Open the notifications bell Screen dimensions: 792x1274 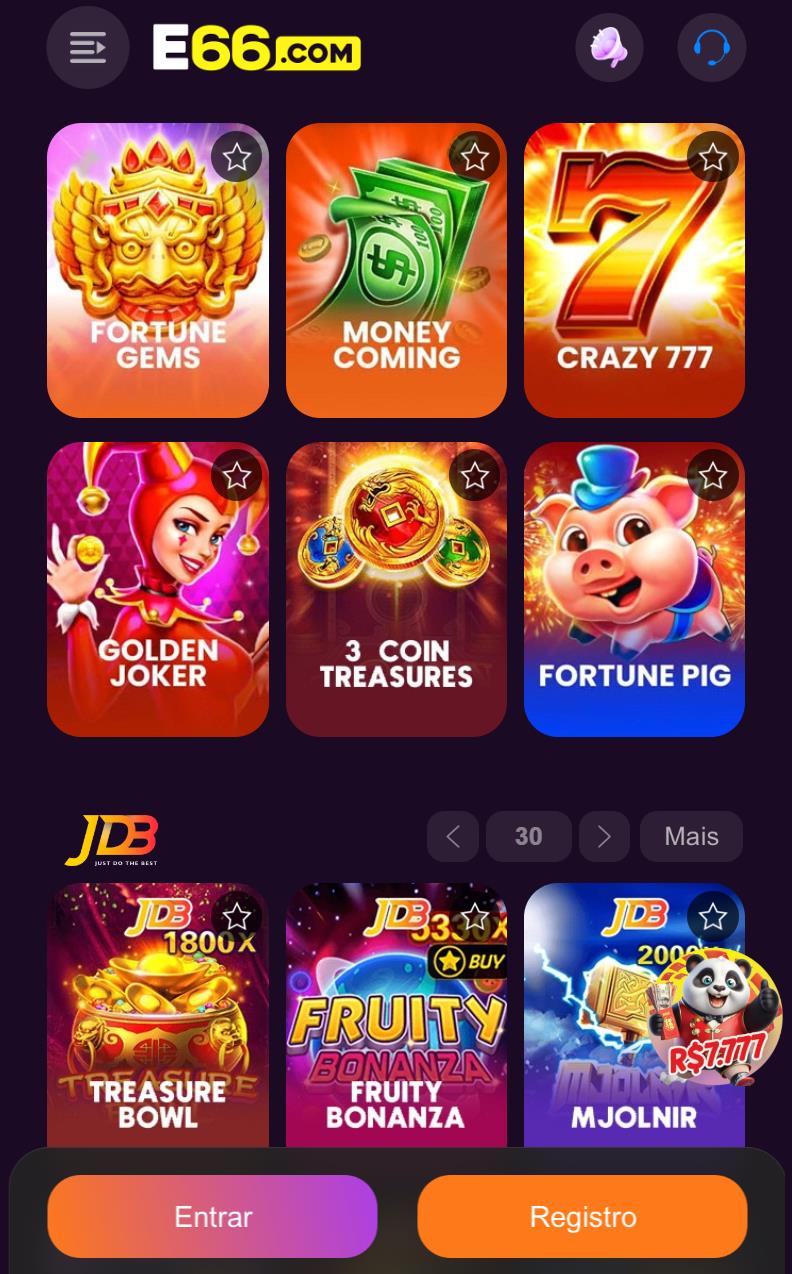click(609, 47)
